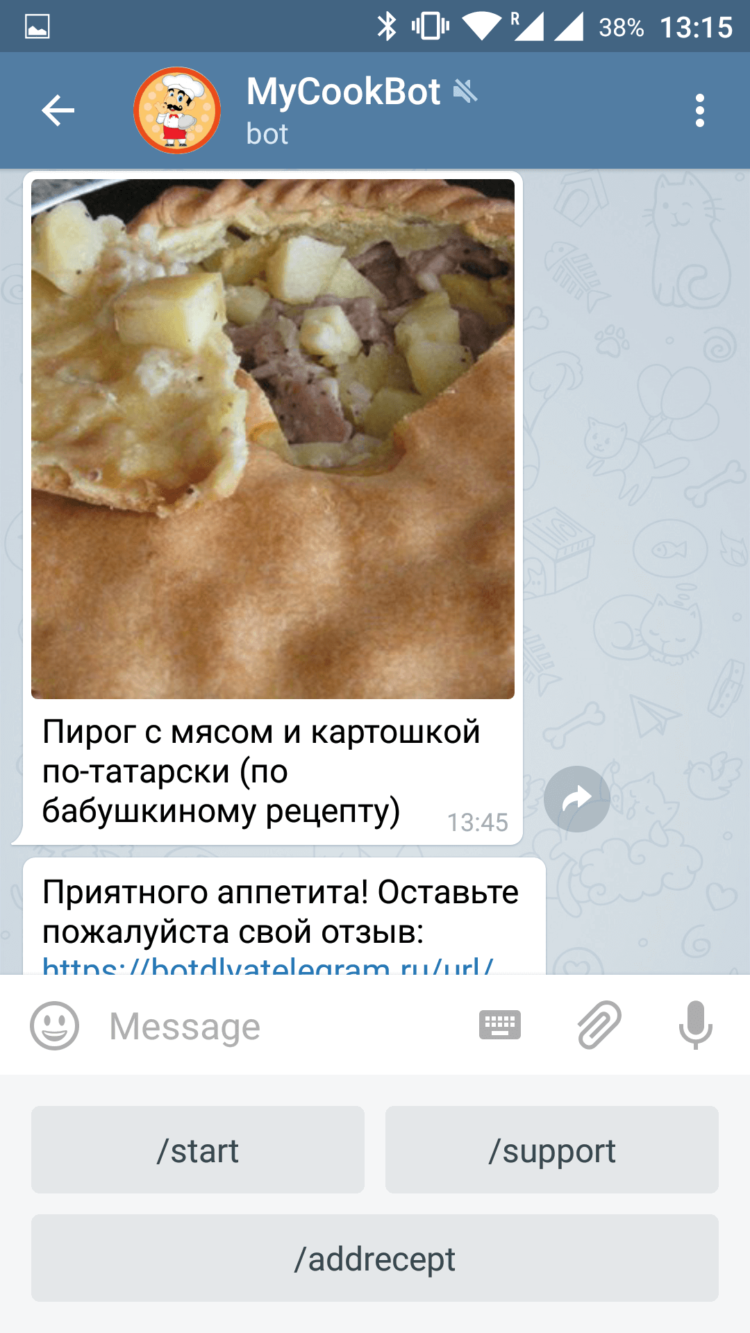Go back using the back arrow
Viewport: 750px width, 1333px height.
pos(57,111)
